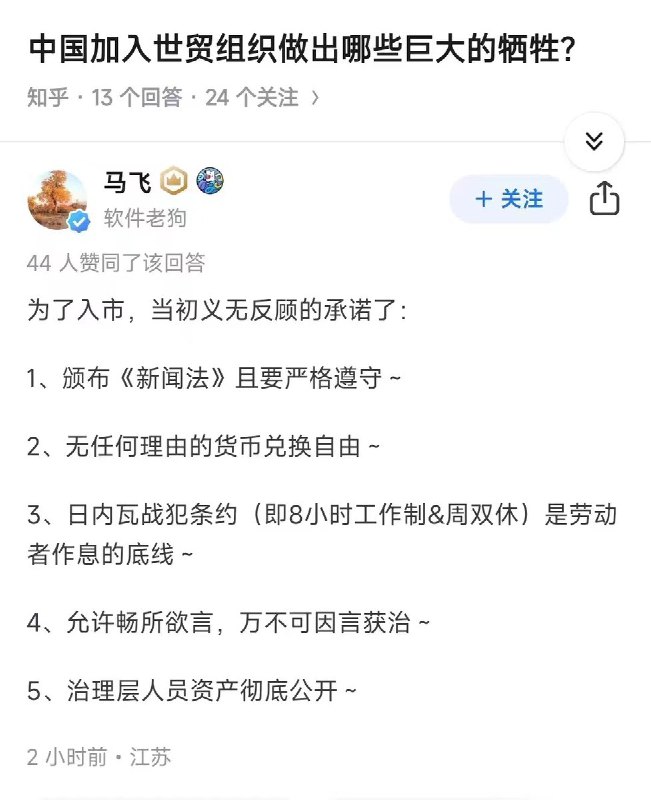Open 马飞's profile avatar
This screenshot has width=651, height=800.
57,199
